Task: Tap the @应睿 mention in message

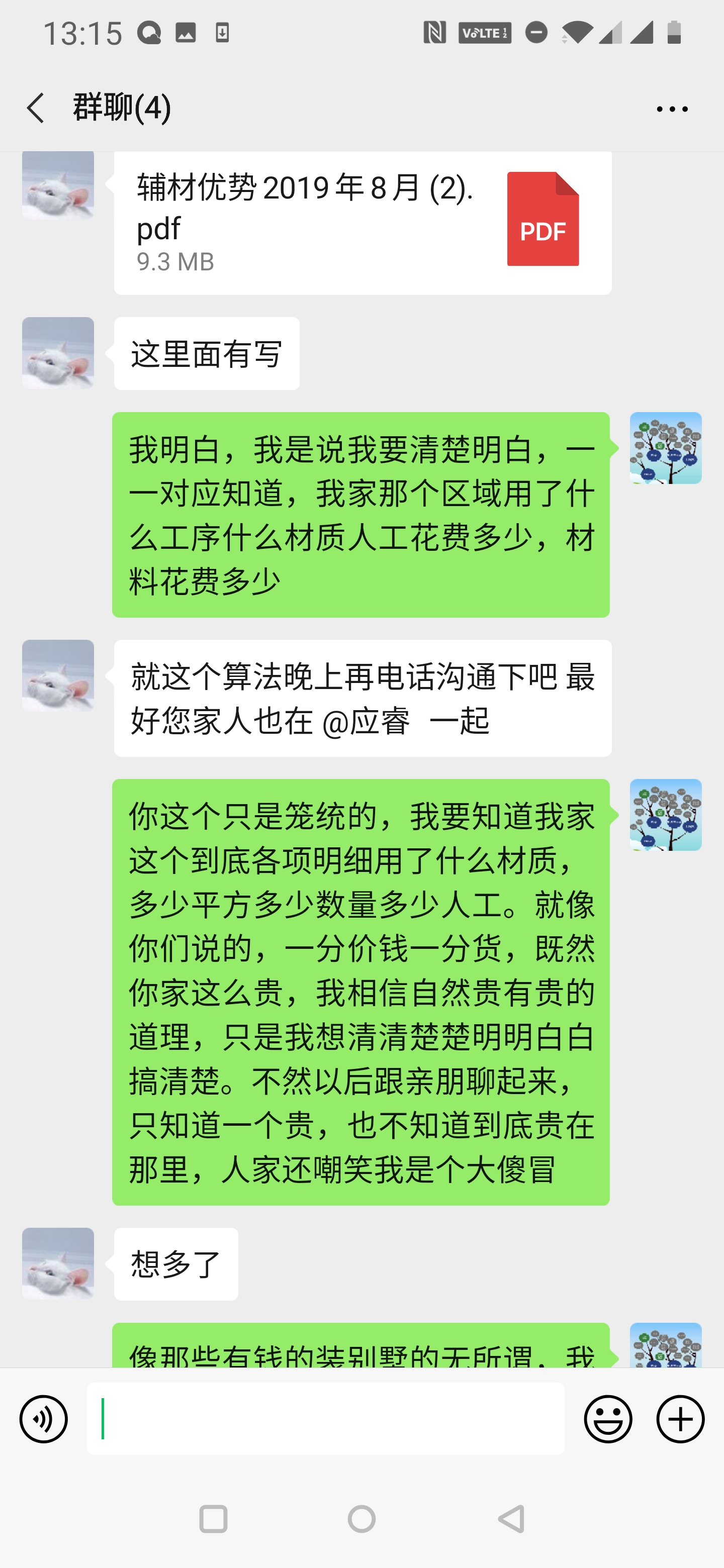Action: point(367,721)
